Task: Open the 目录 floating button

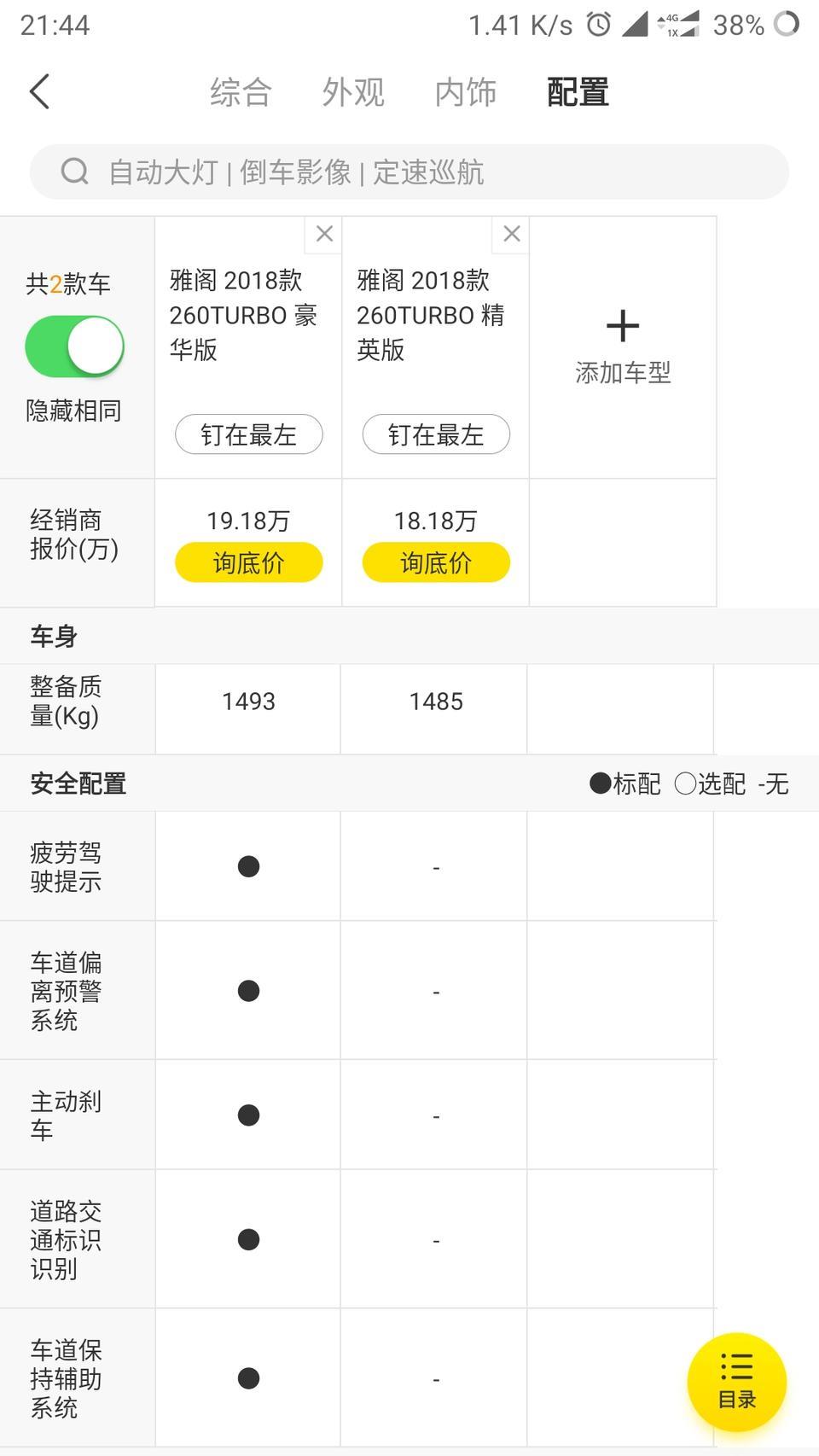Action: tap(737, 1382)
